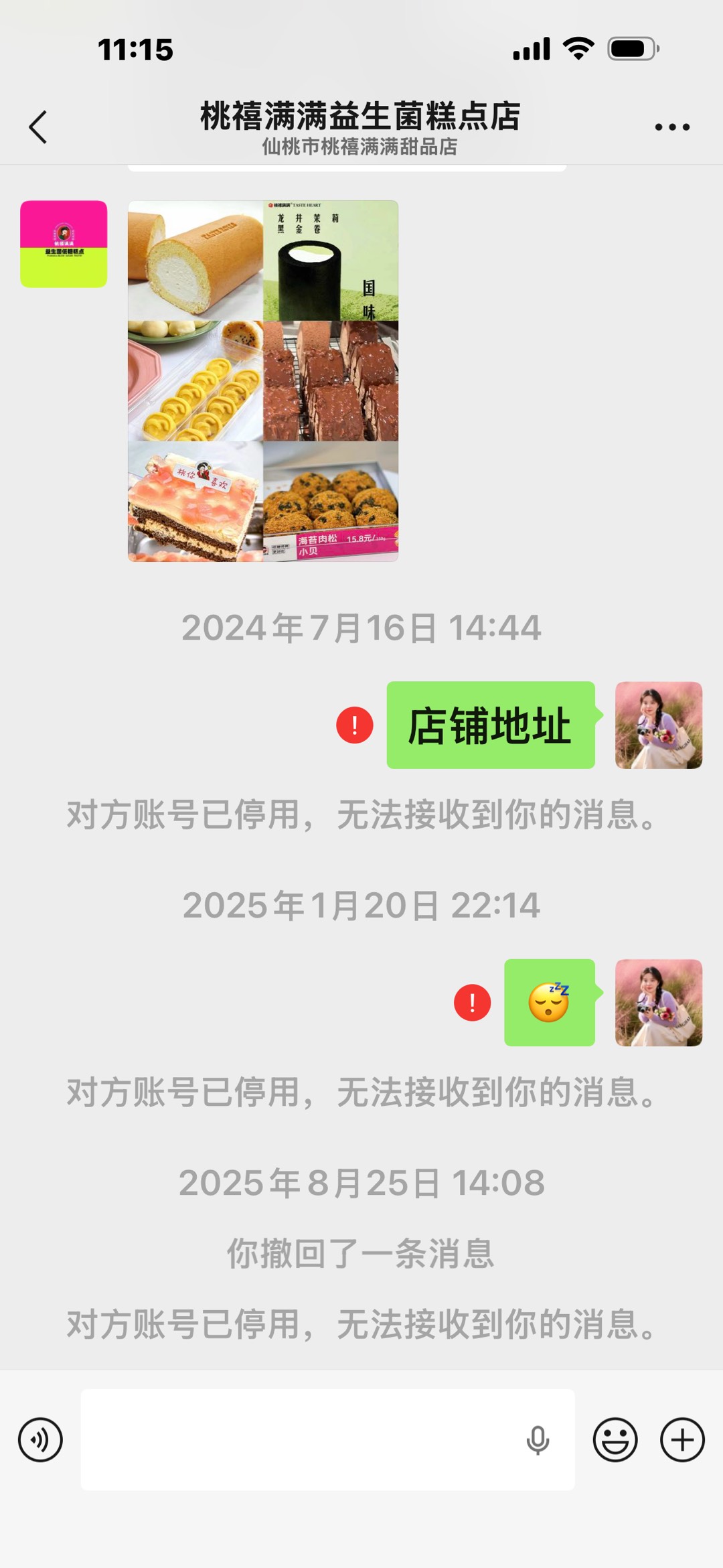The image size is (723, 1568).
Task: Go back from the chat
Action: pos(38,127)
